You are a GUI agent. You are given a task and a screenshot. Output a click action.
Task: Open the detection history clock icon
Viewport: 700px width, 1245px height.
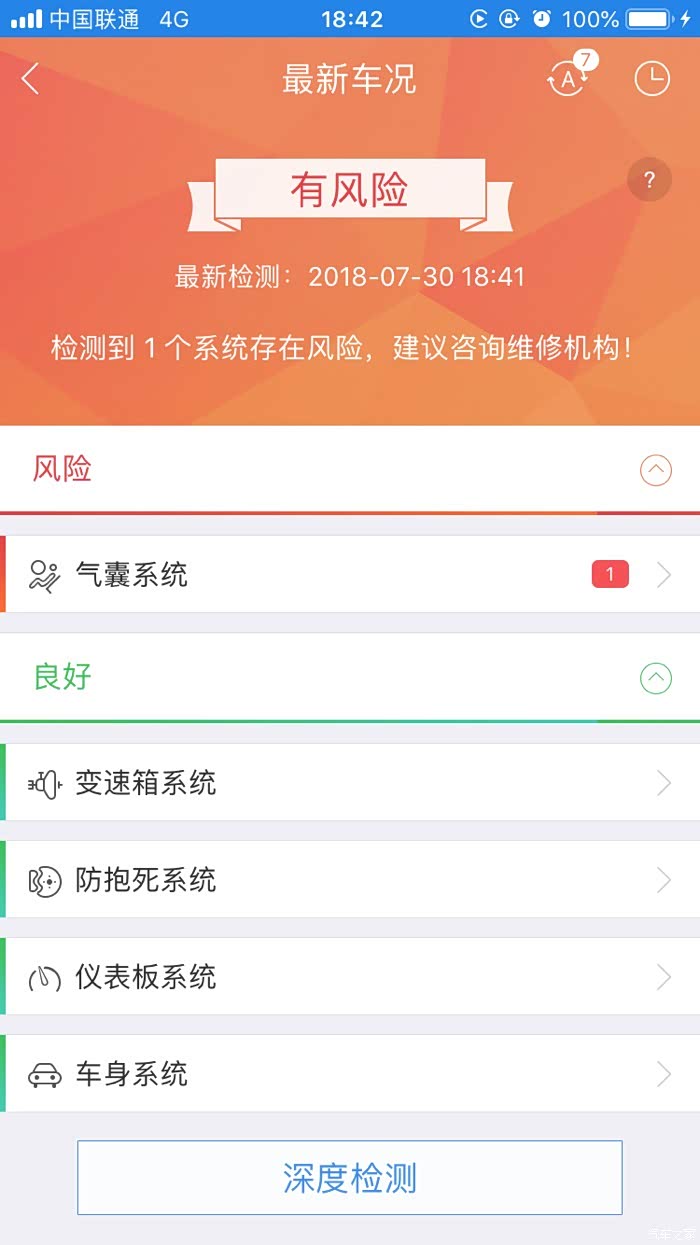coord(652,79)
